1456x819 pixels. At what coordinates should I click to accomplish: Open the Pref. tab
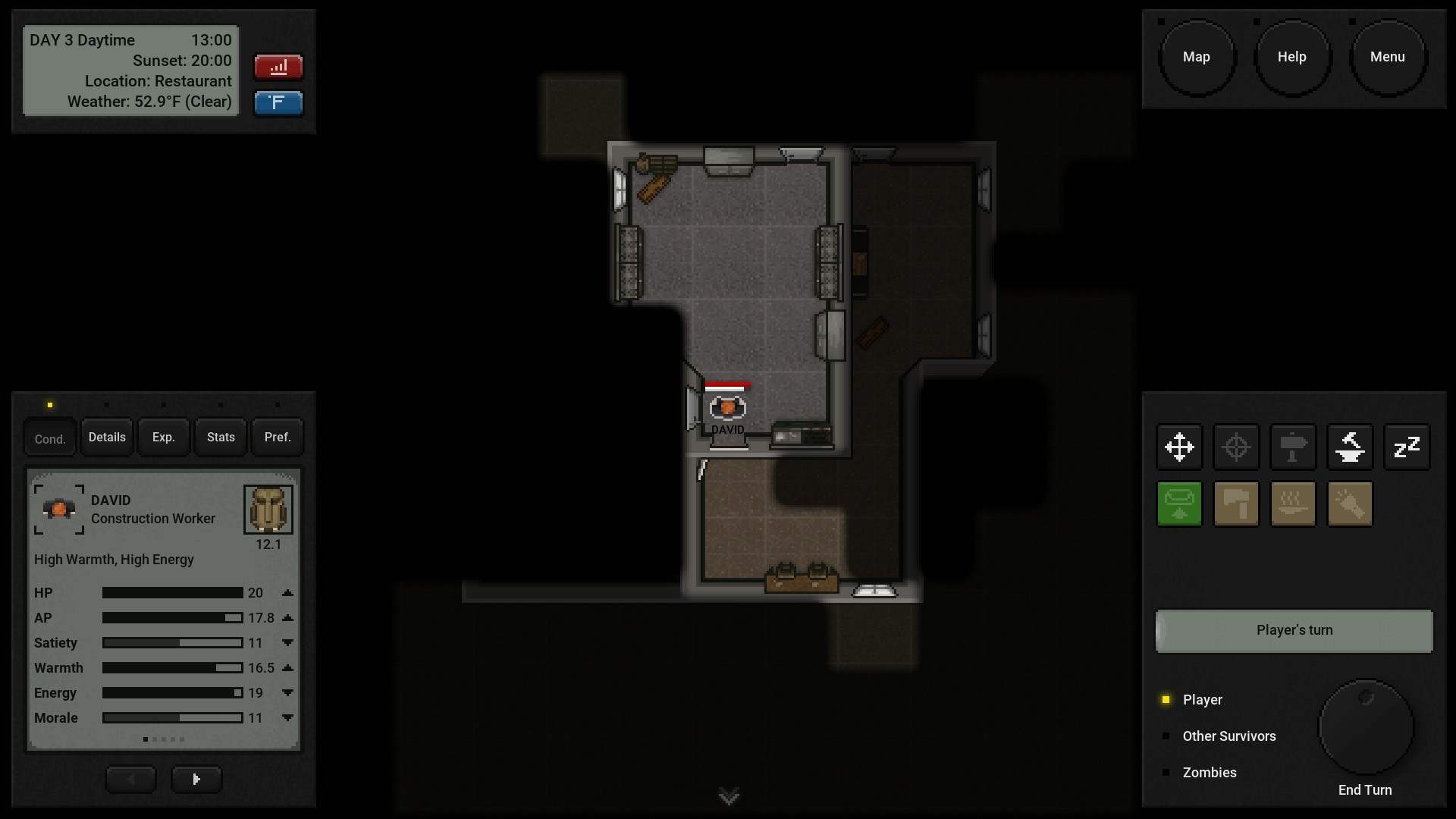pos(277,438)
